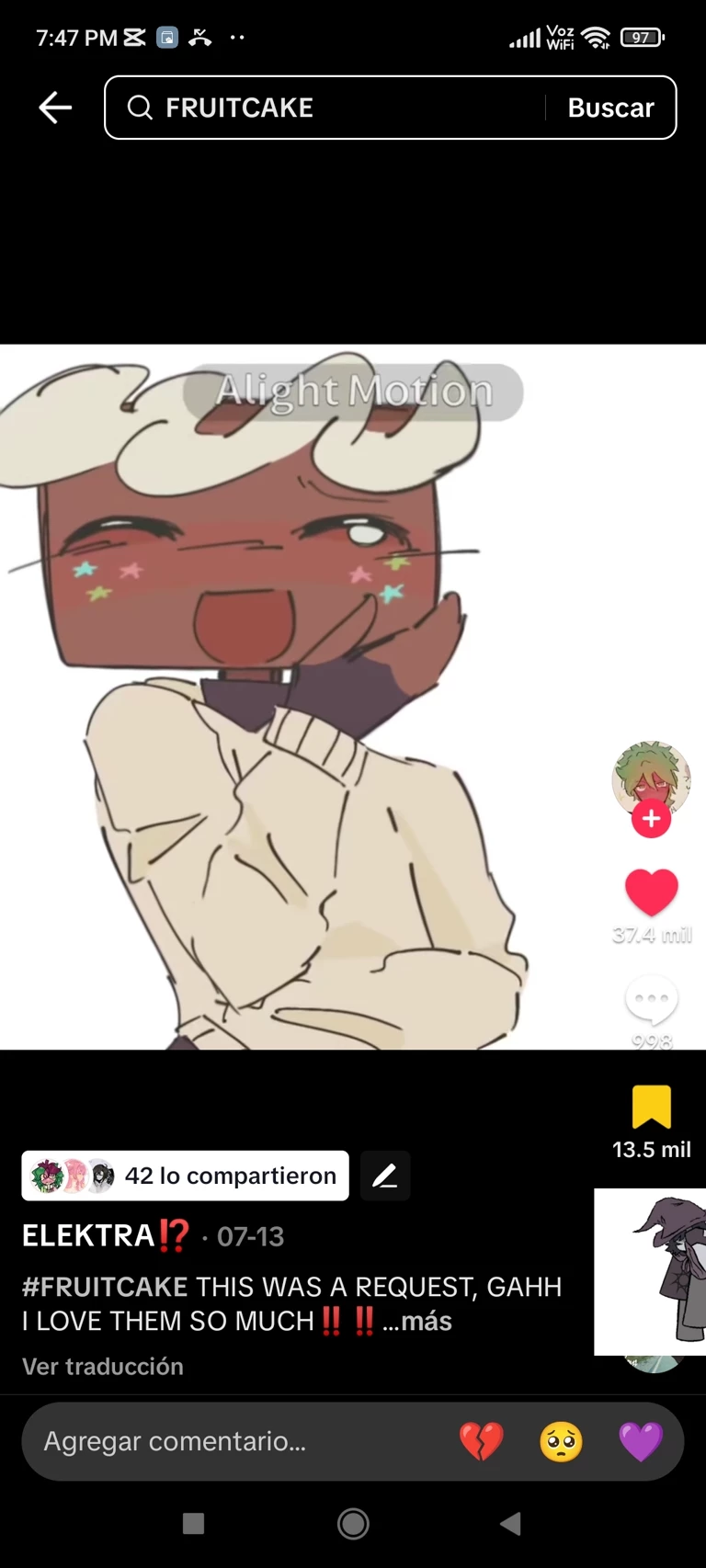Tap 'Ver traducción' to translate the caption

pyautogui.click(x=102, y=1367)
